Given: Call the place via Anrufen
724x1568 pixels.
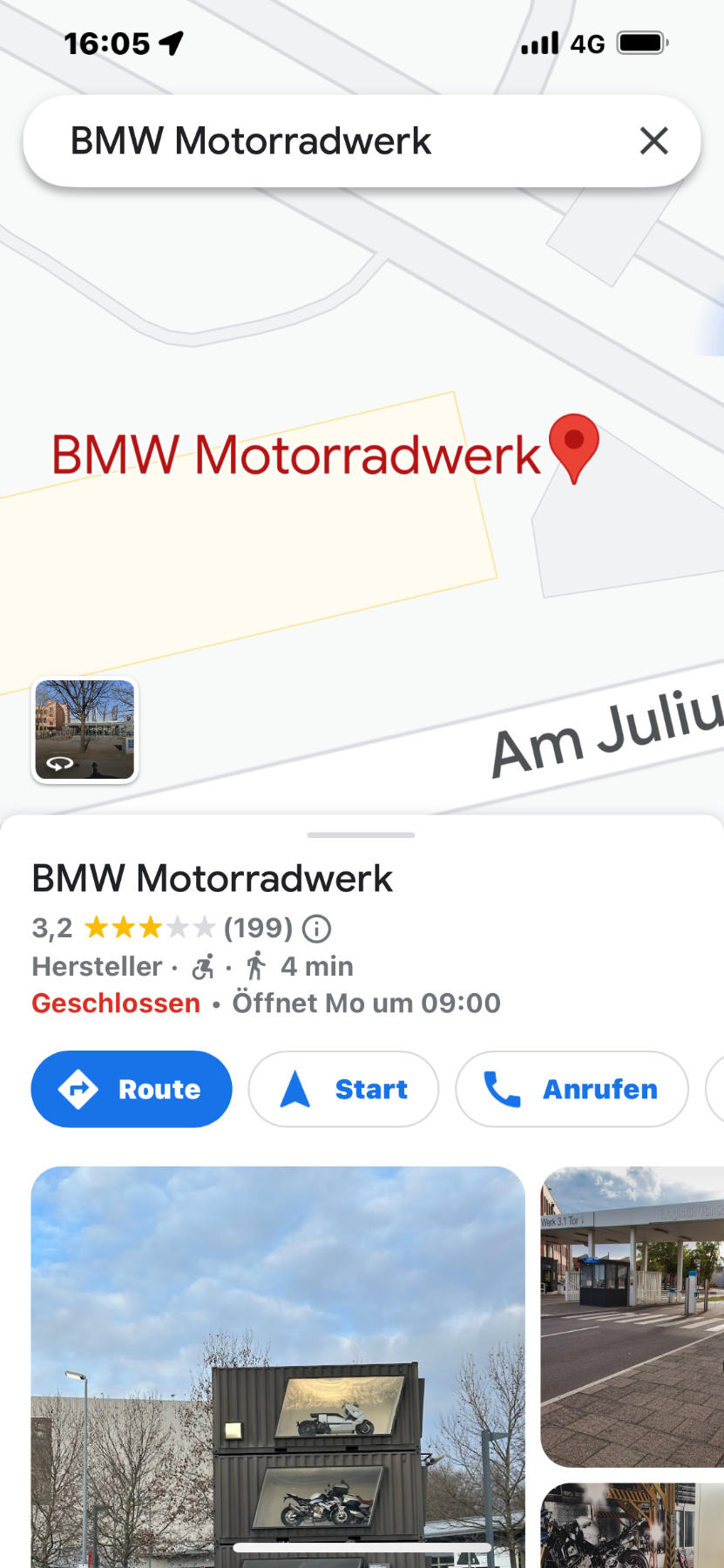Looking at the screenshot, I should [x=572, y=1089].
